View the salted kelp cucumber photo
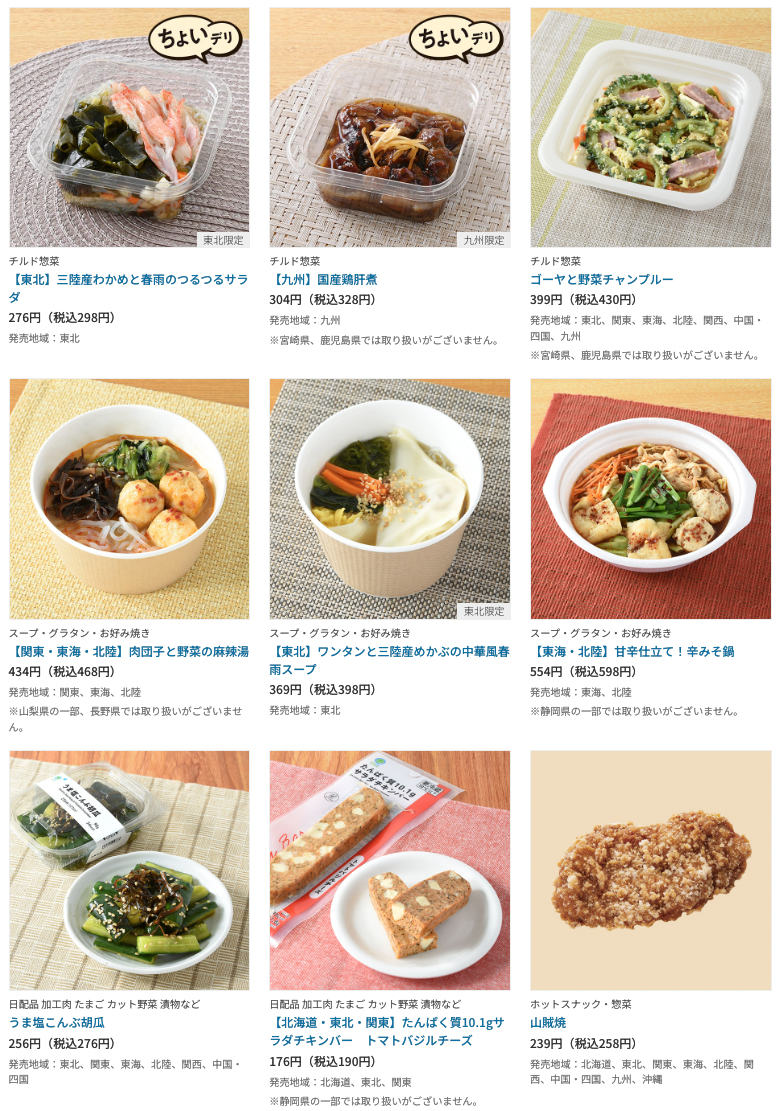779x1111 pixels. 129,871
